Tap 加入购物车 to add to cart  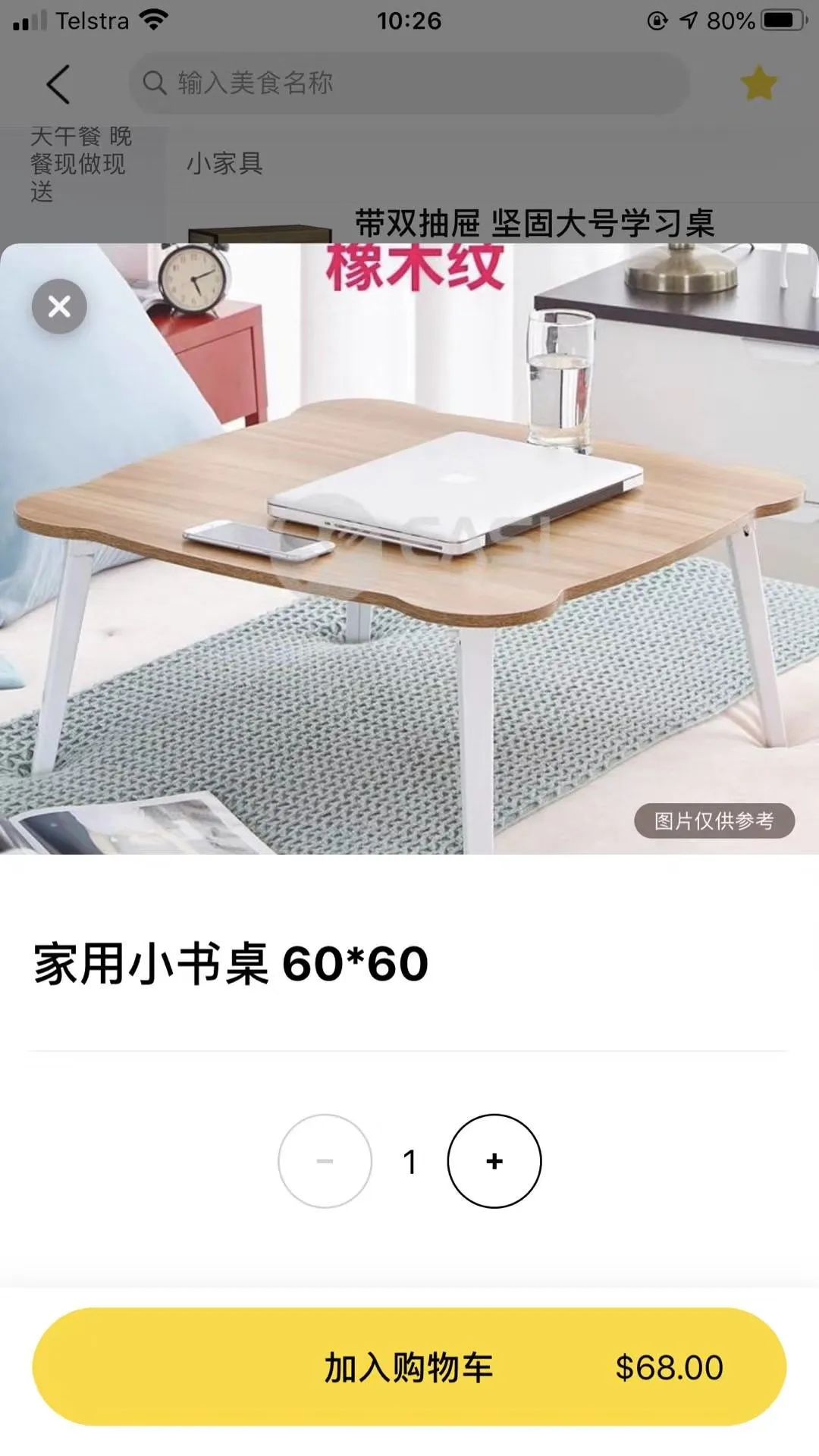pos(409,1367)
